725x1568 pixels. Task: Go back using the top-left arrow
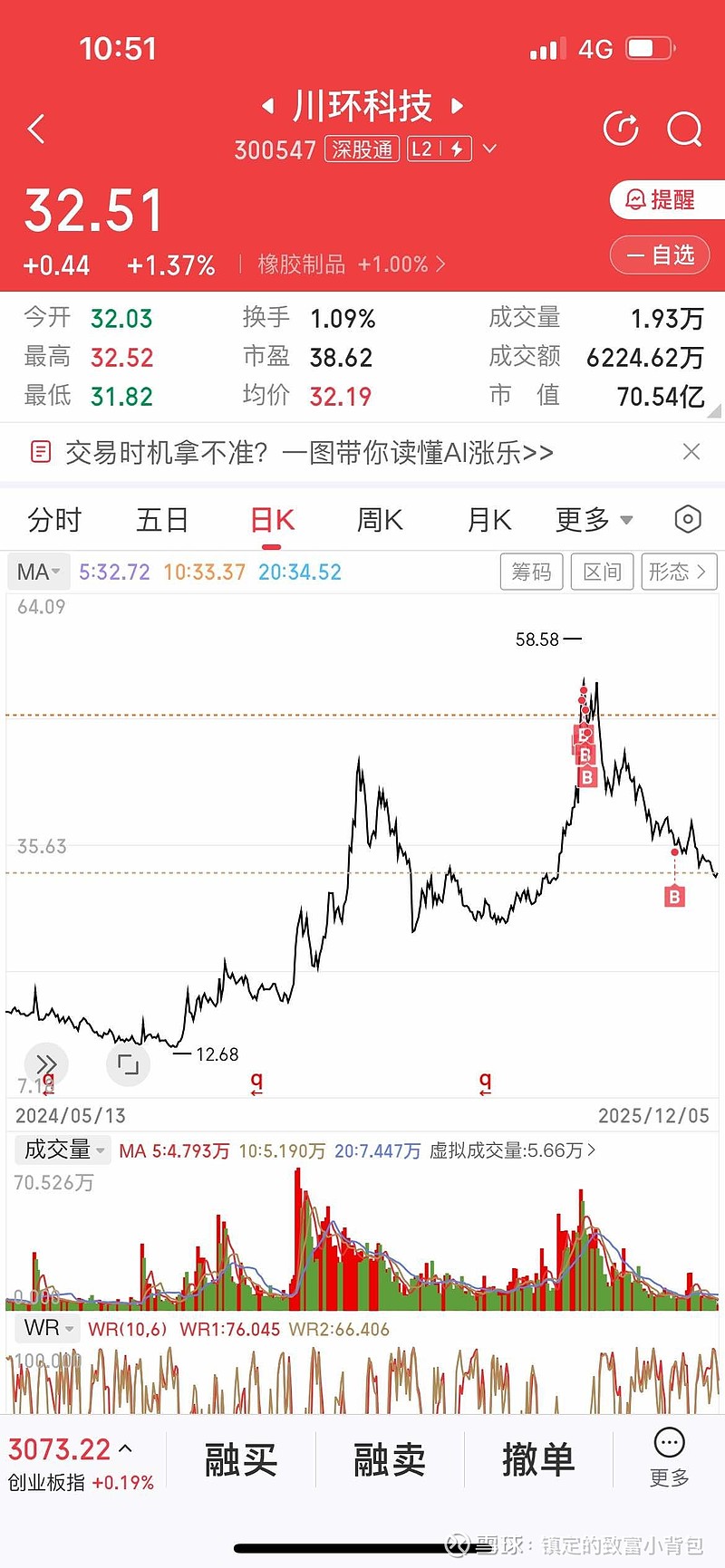[x=36, y=129]
